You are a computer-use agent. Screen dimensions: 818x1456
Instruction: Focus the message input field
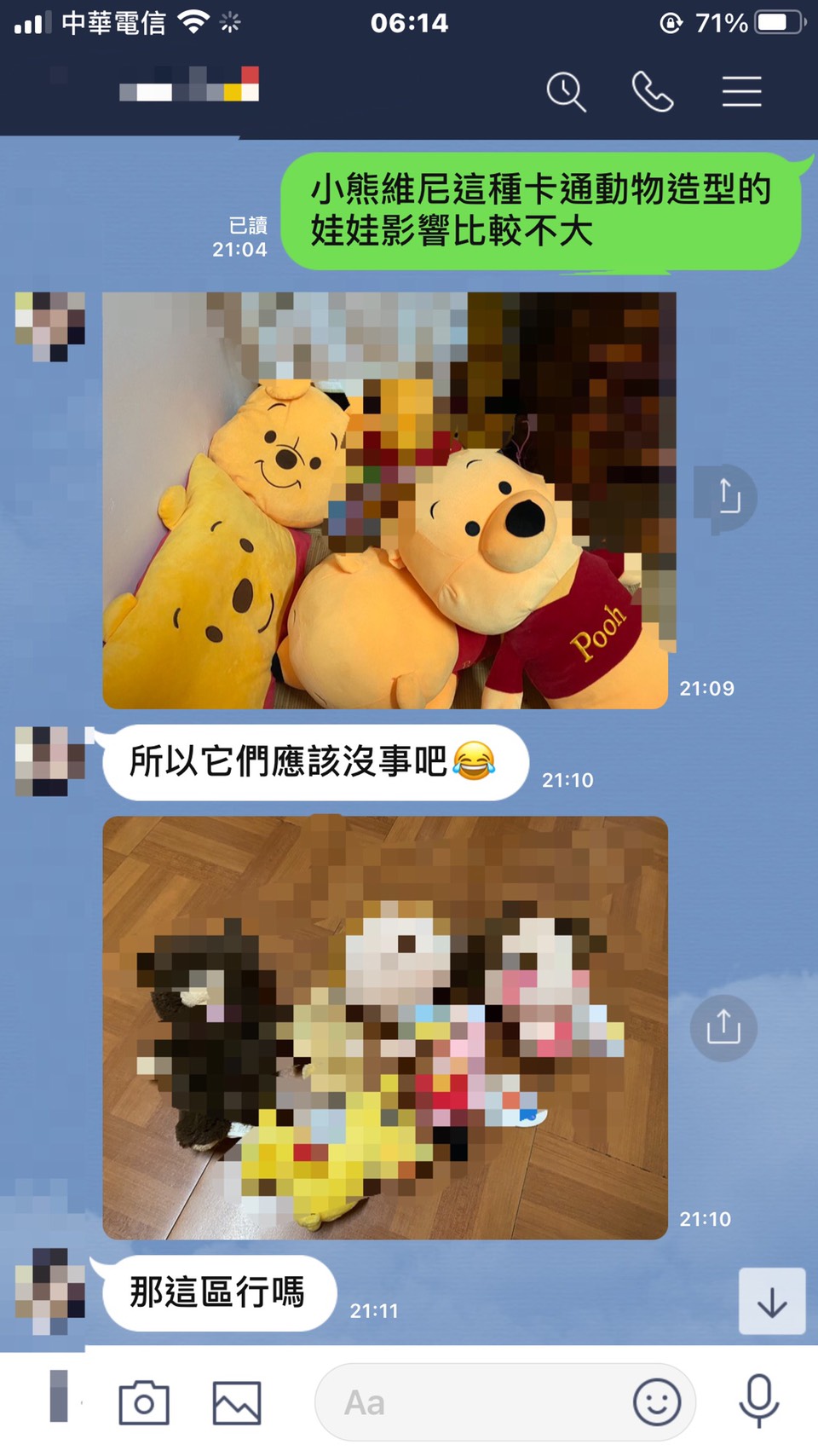click(477, 1402)
